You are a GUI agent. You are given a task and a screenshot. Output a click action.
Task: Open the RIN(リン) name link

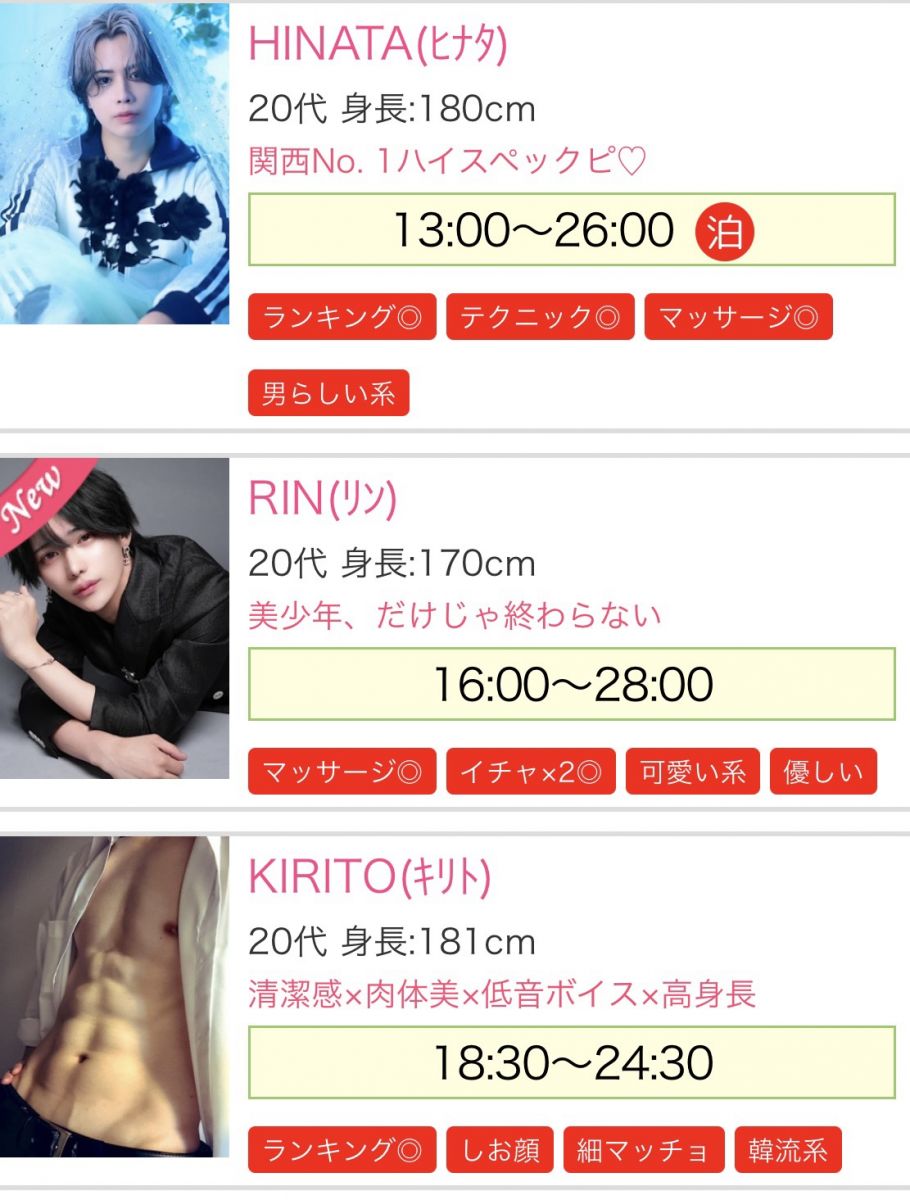click(x=322, y=499)
